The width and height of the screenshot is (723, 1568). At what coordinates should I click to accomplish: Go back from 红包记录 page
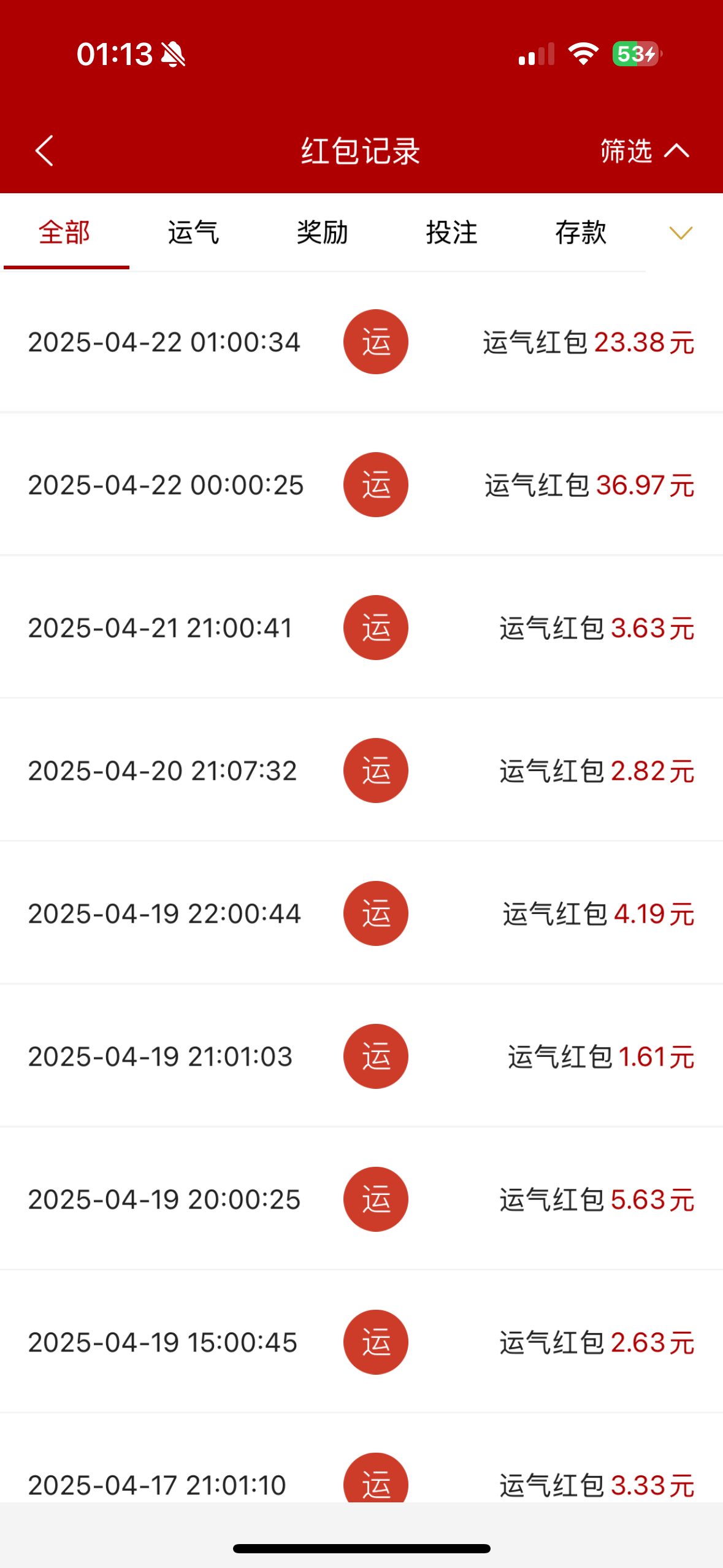(x=44, y=151)
